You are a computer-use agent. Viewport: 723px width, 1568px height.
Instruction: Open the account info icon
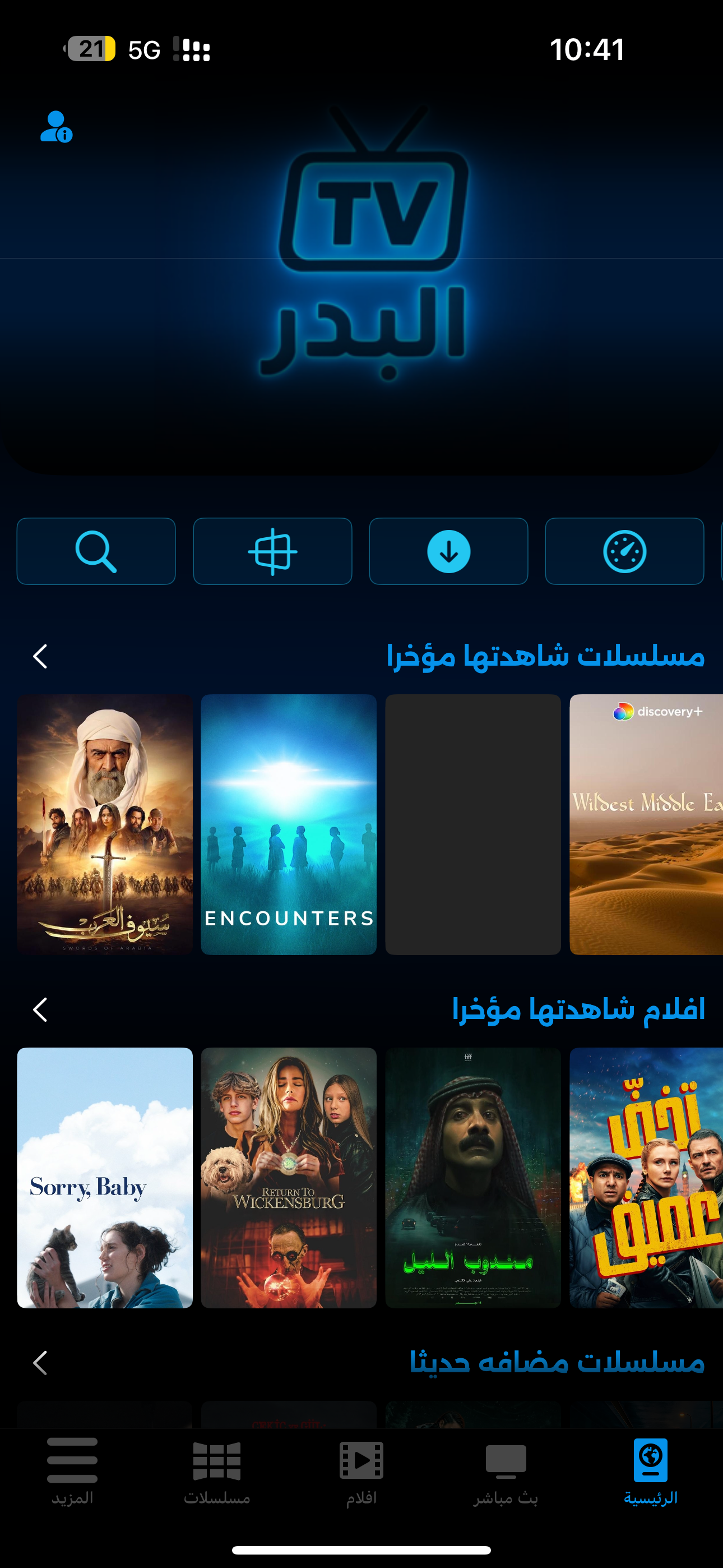tap(56, 127)
